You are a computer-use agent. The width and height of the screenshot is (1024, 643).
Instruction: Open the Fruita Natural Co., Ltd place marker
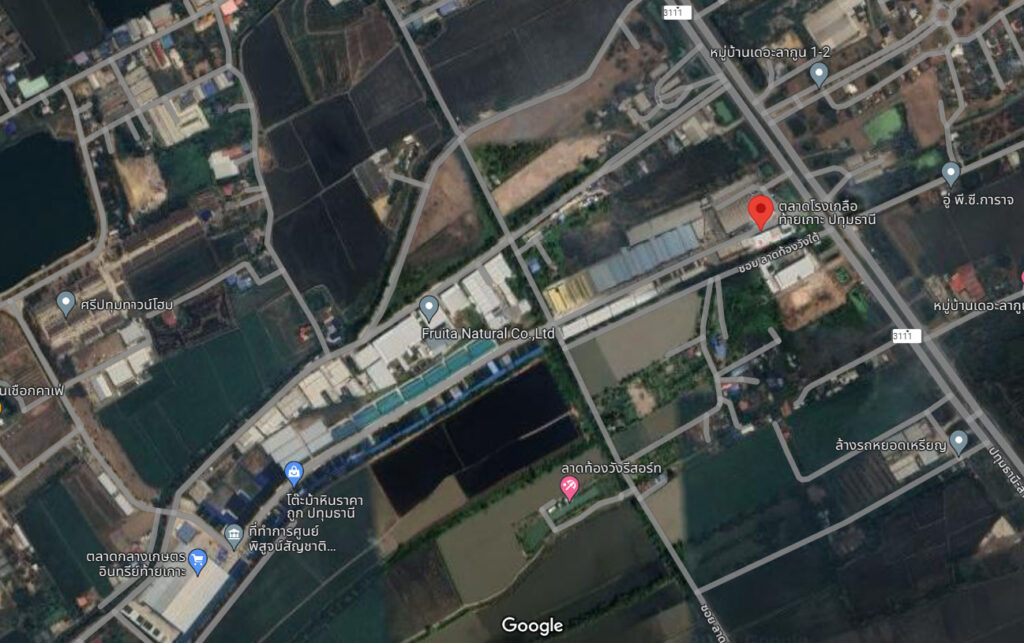429,306
